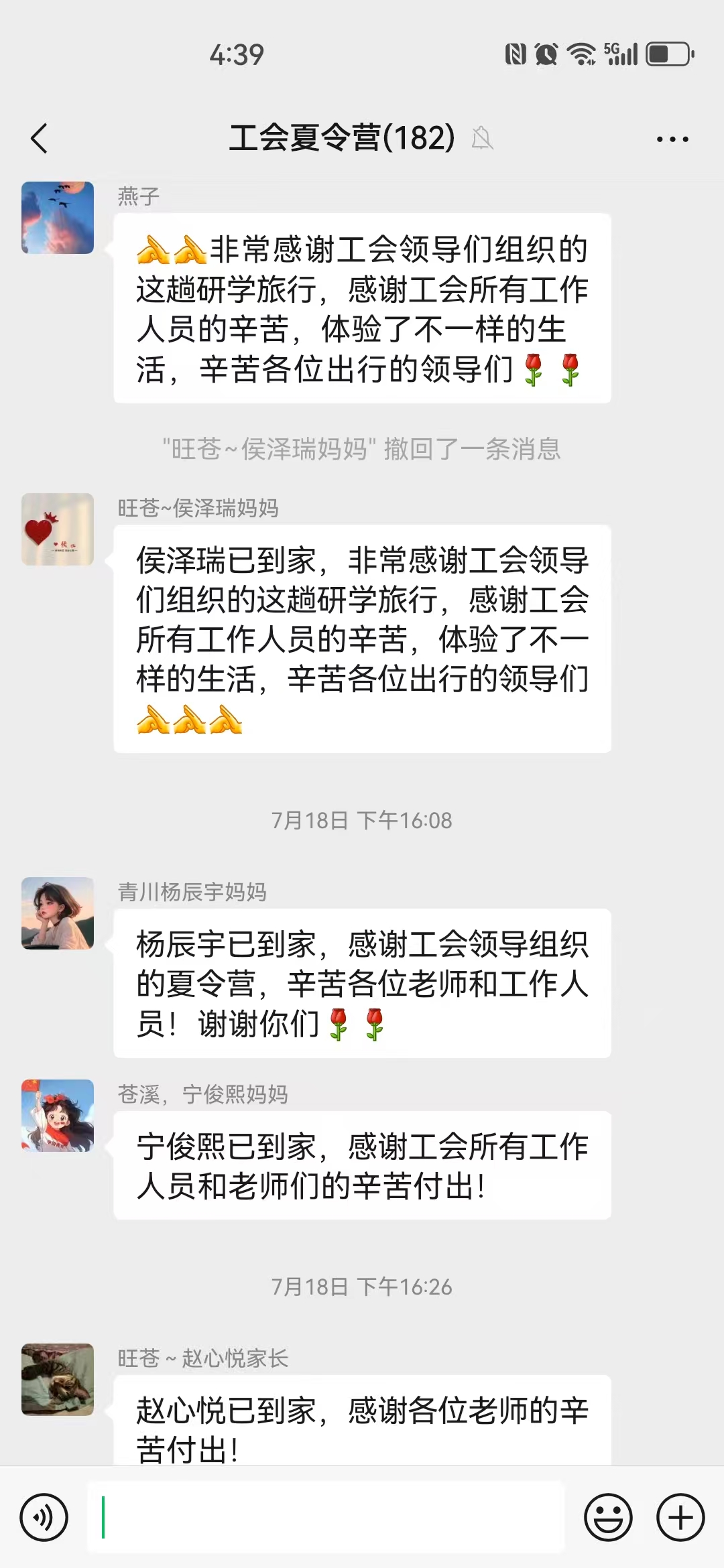Open the three-dot chat info menu
This screenshot has height=1568, width=724.
672,139
